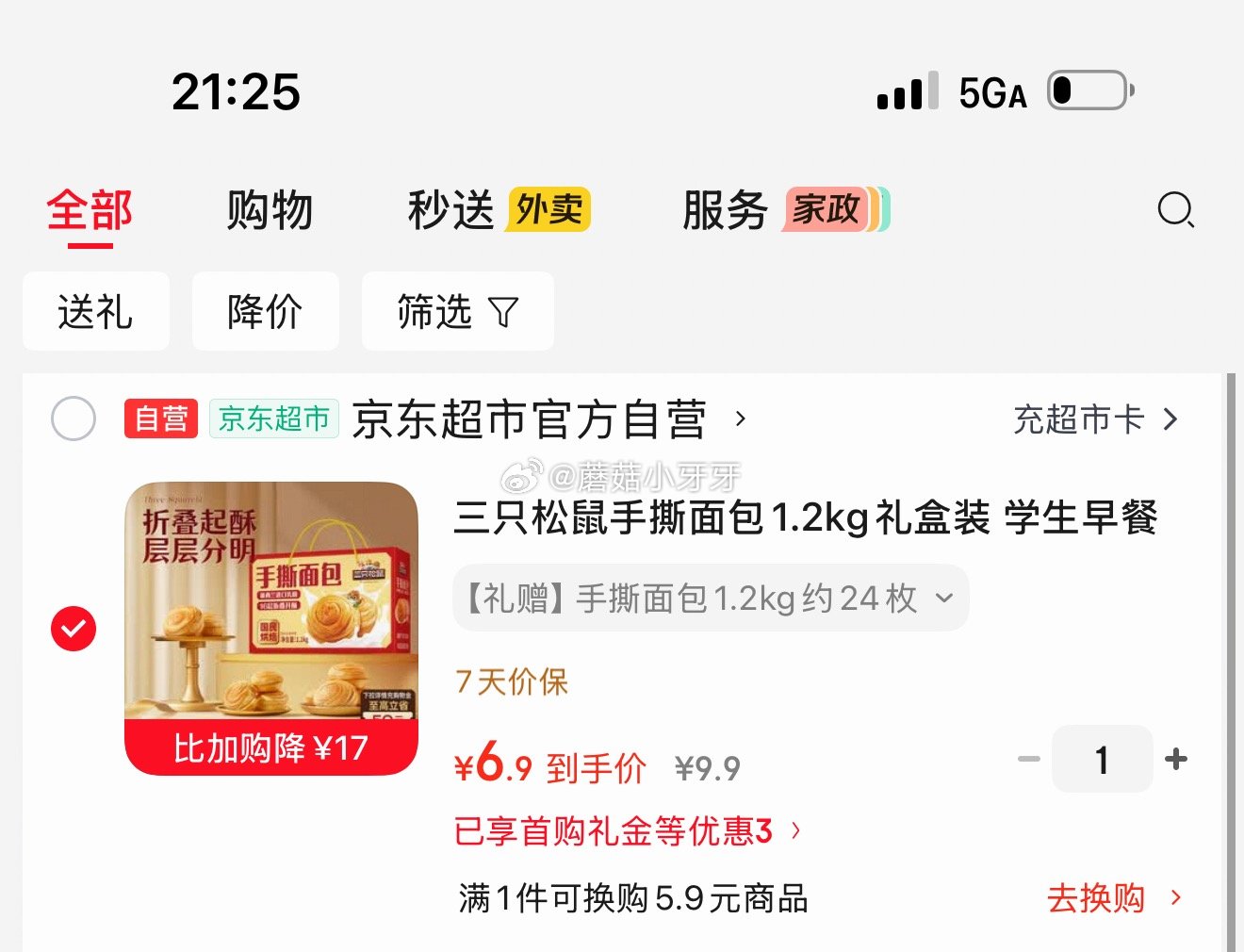Open the search magnifier icon
This screenshot has width=1244, height=952.
click(1175, 210)
